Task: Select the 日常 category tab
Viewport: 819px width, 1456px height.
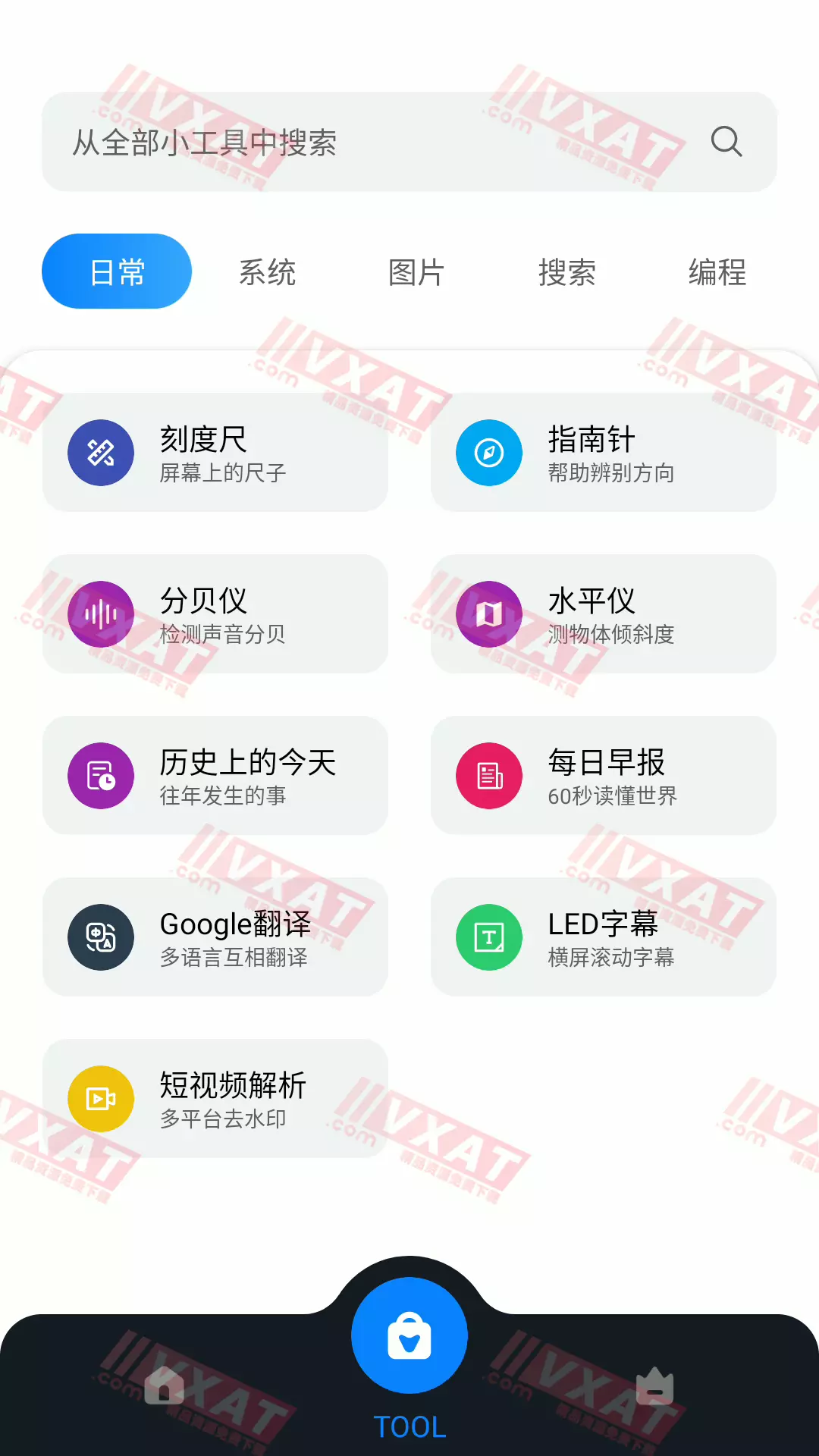Action: [117, 271]
